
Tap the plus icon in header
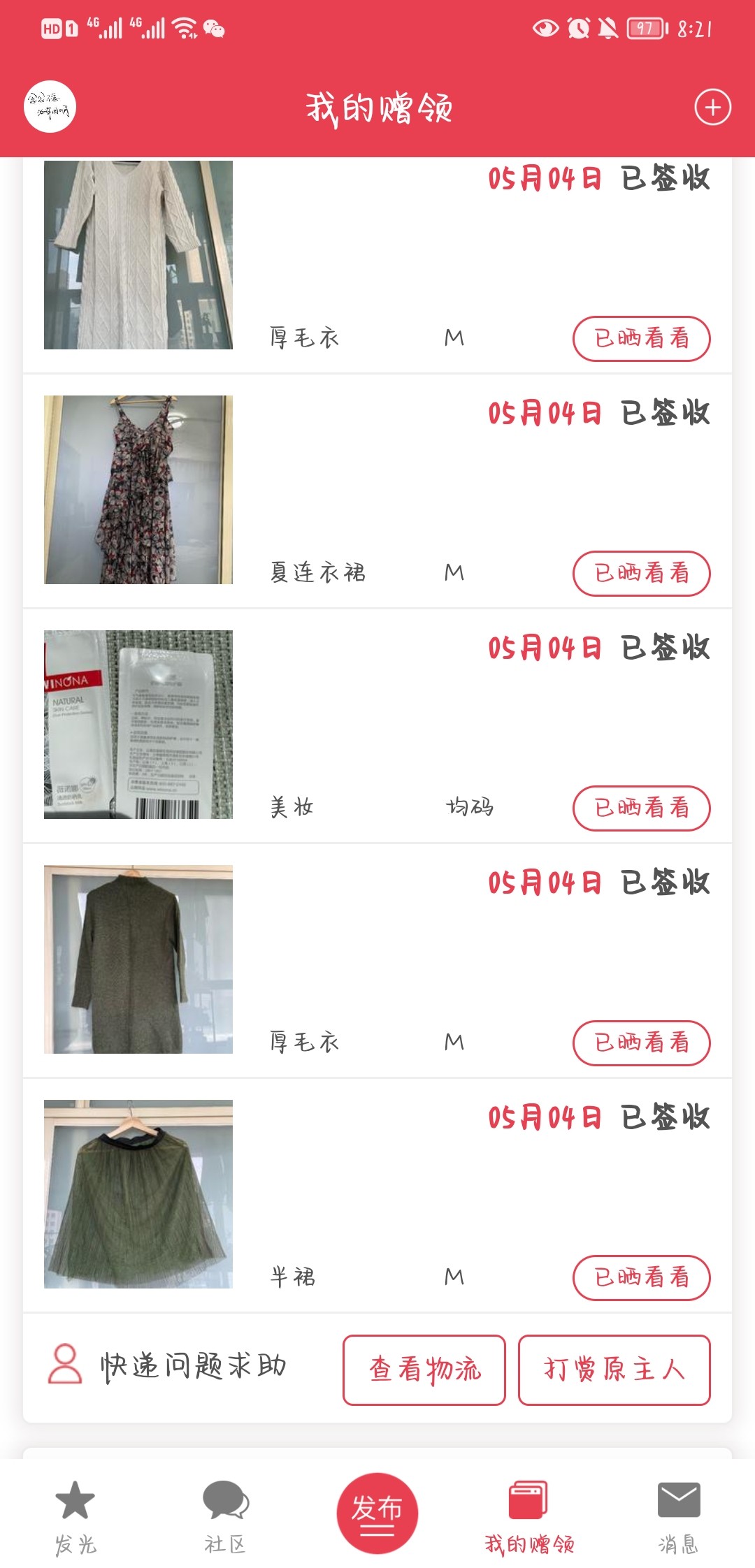712,108
